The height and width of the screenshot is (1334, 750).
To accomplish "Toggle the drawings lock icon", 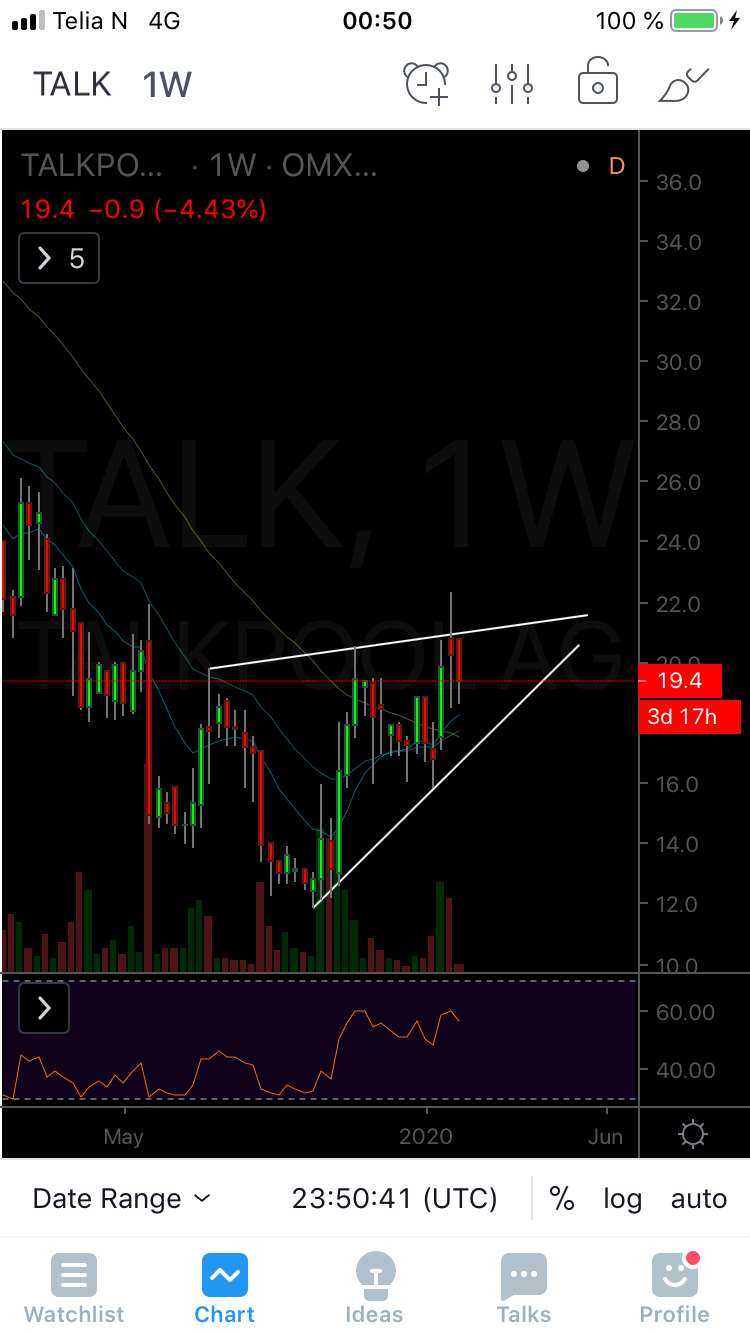I will point(598,83).
